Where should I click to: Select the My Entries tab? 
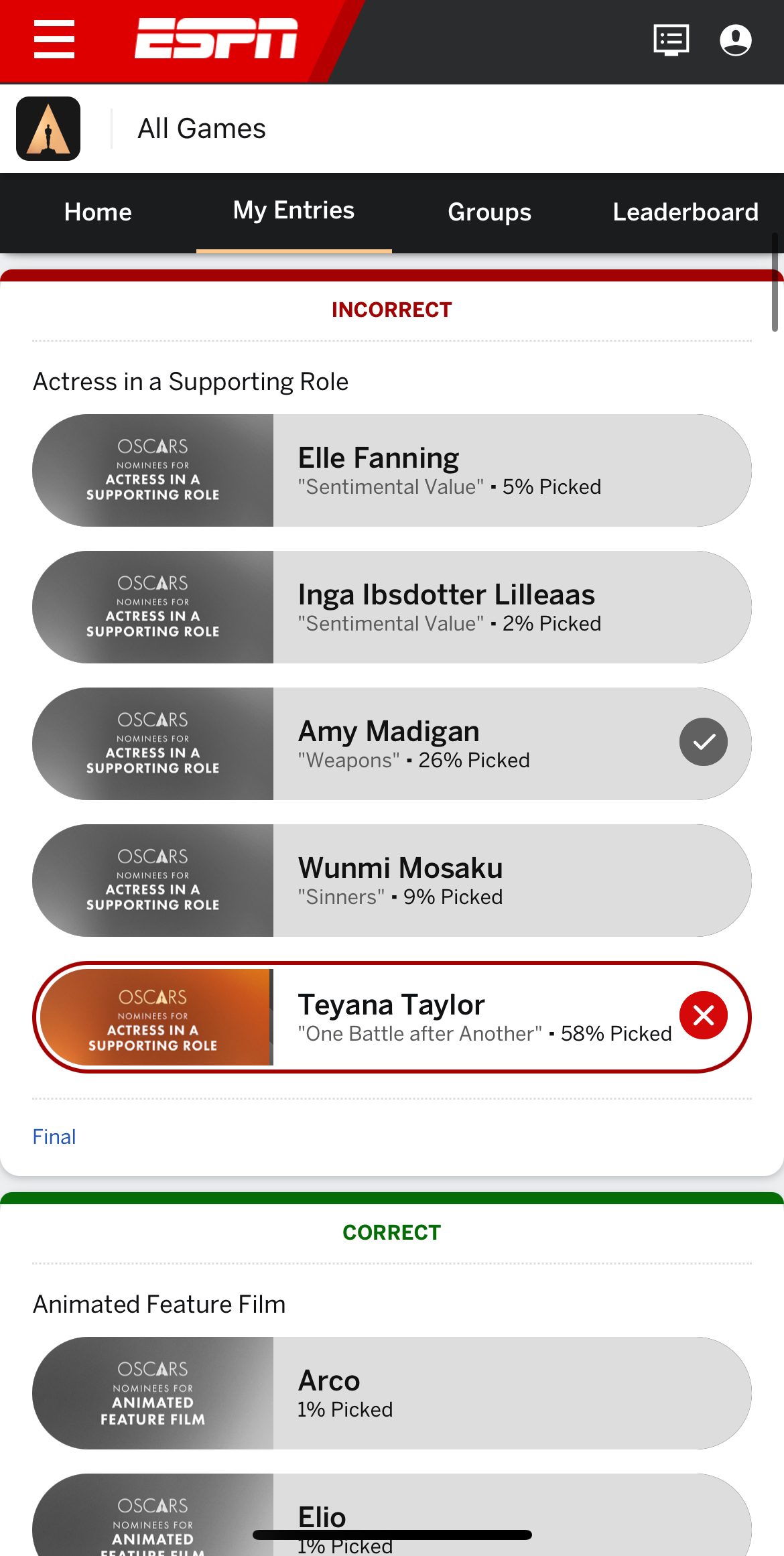pyautogui.click(x=293, y=211)
